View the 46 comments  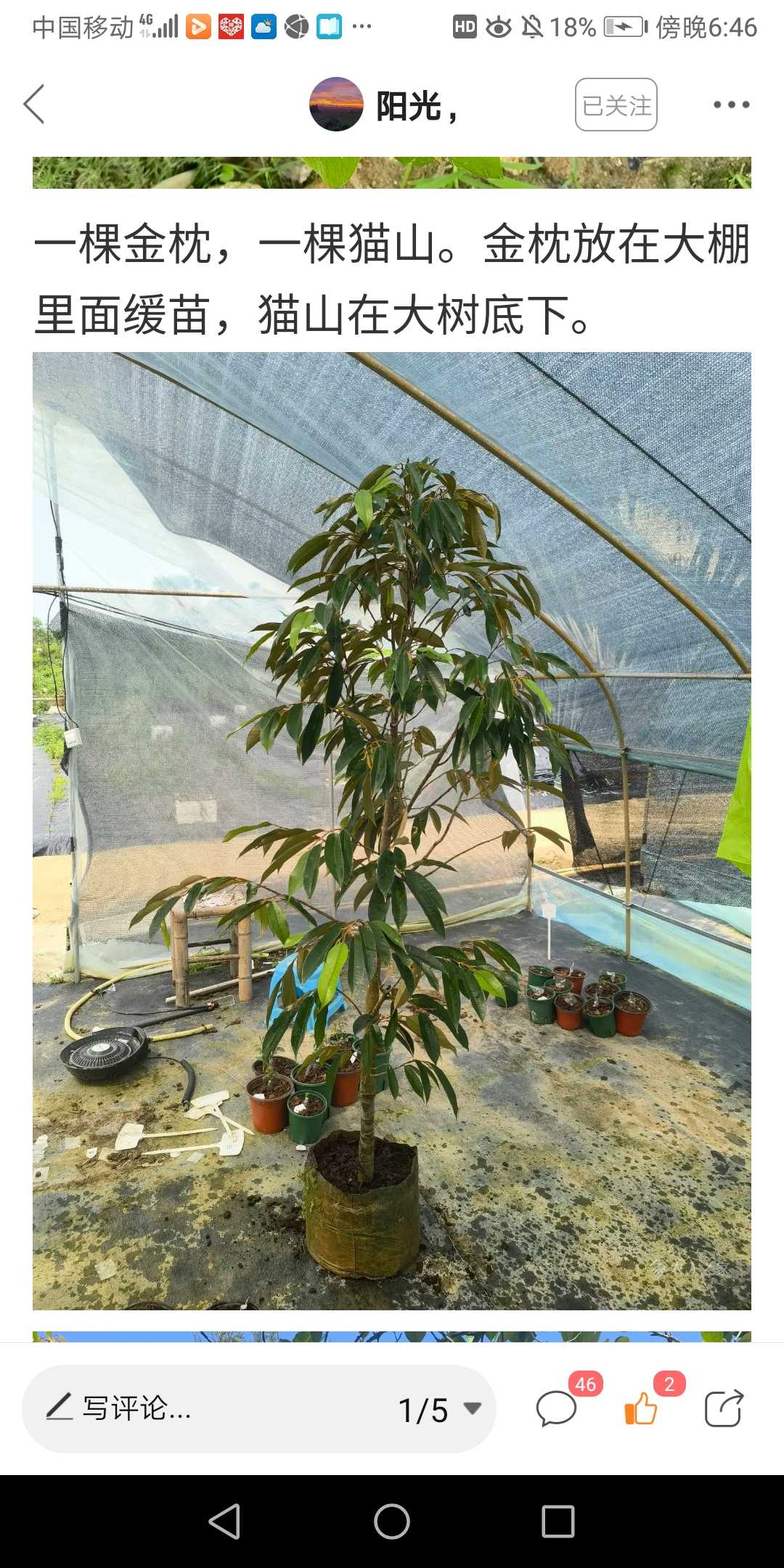click(558, 1408)
